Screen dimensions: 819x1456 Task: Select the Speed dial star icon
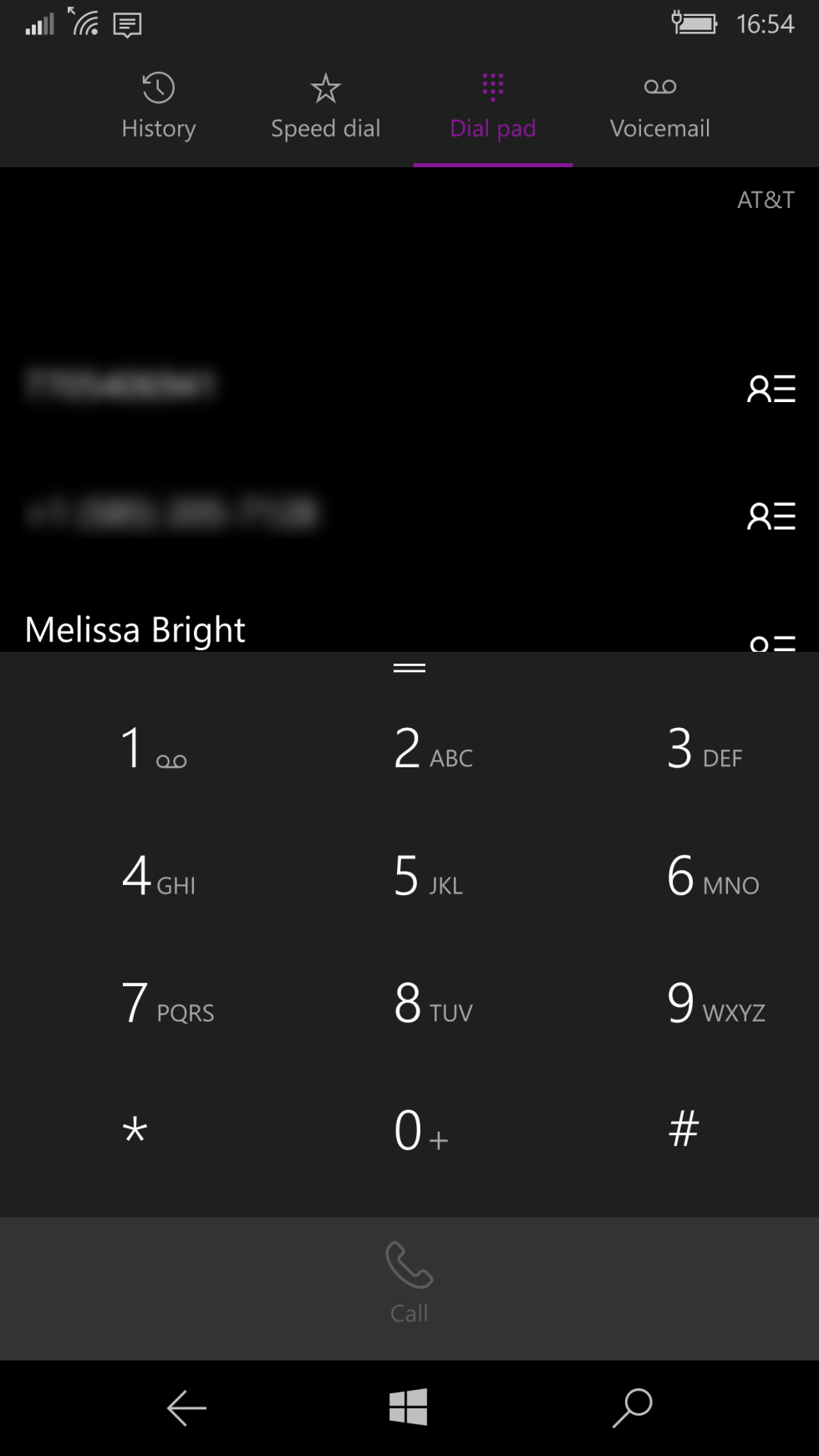click(x=325, y=87)
